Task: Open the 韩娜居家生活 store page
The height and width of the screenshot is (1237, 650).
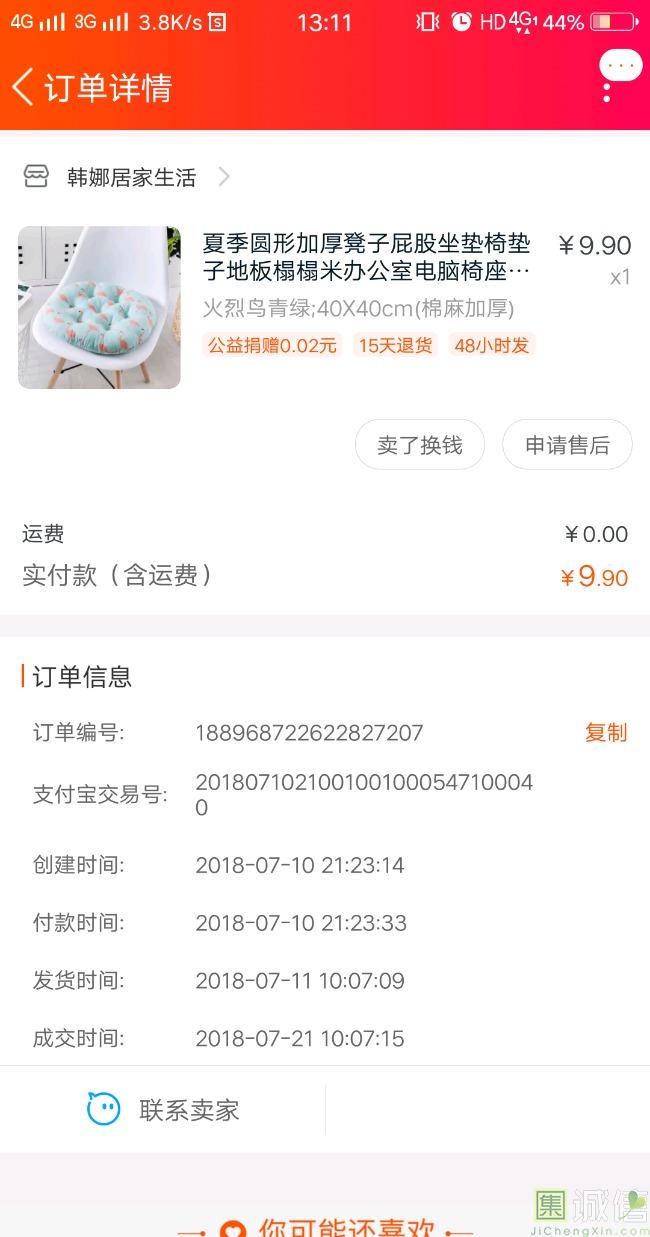Action: click(x=130, y=177)
